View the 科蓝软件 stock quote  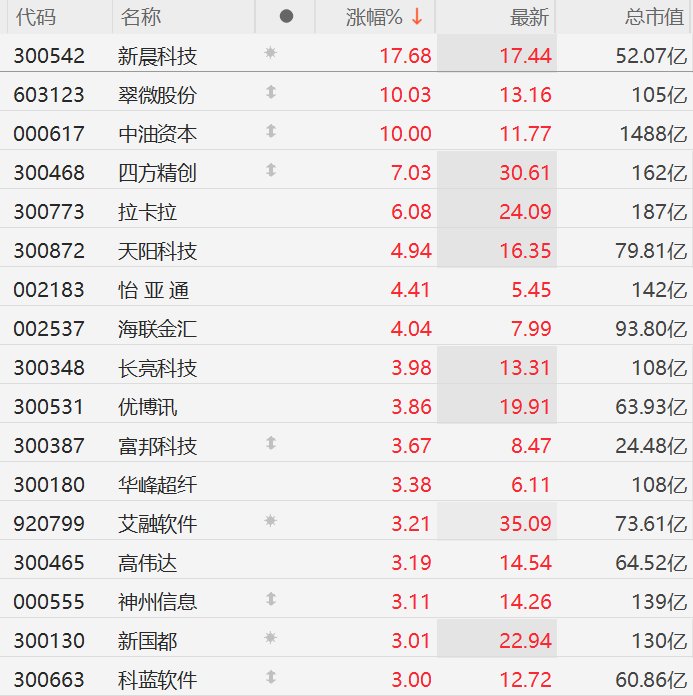point(346,677)
